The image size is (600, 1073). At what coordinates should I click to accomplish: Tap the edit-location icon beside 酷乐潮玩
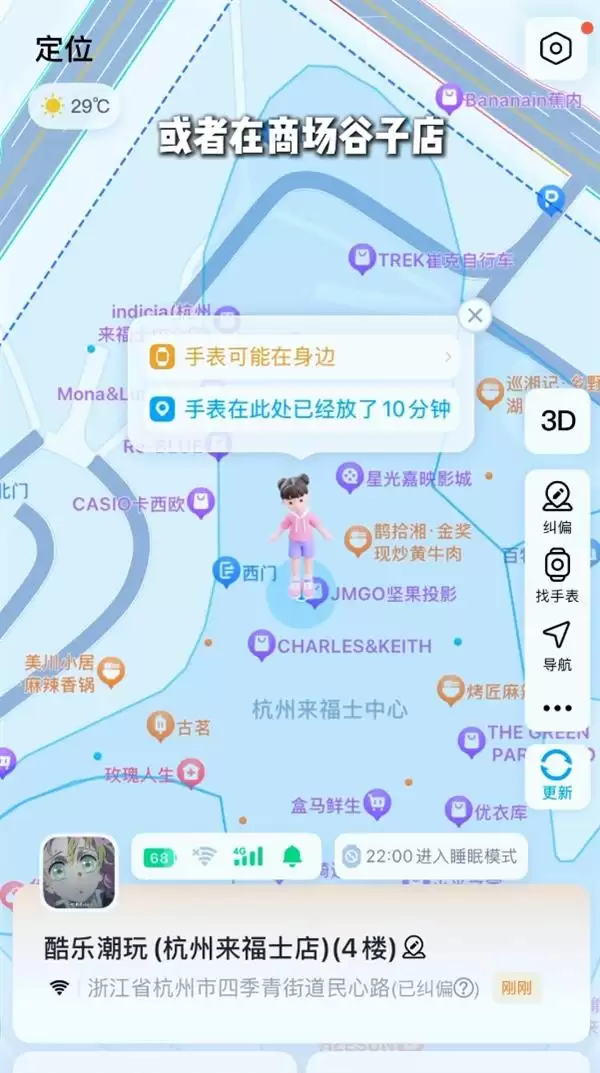tap(414, 947)
